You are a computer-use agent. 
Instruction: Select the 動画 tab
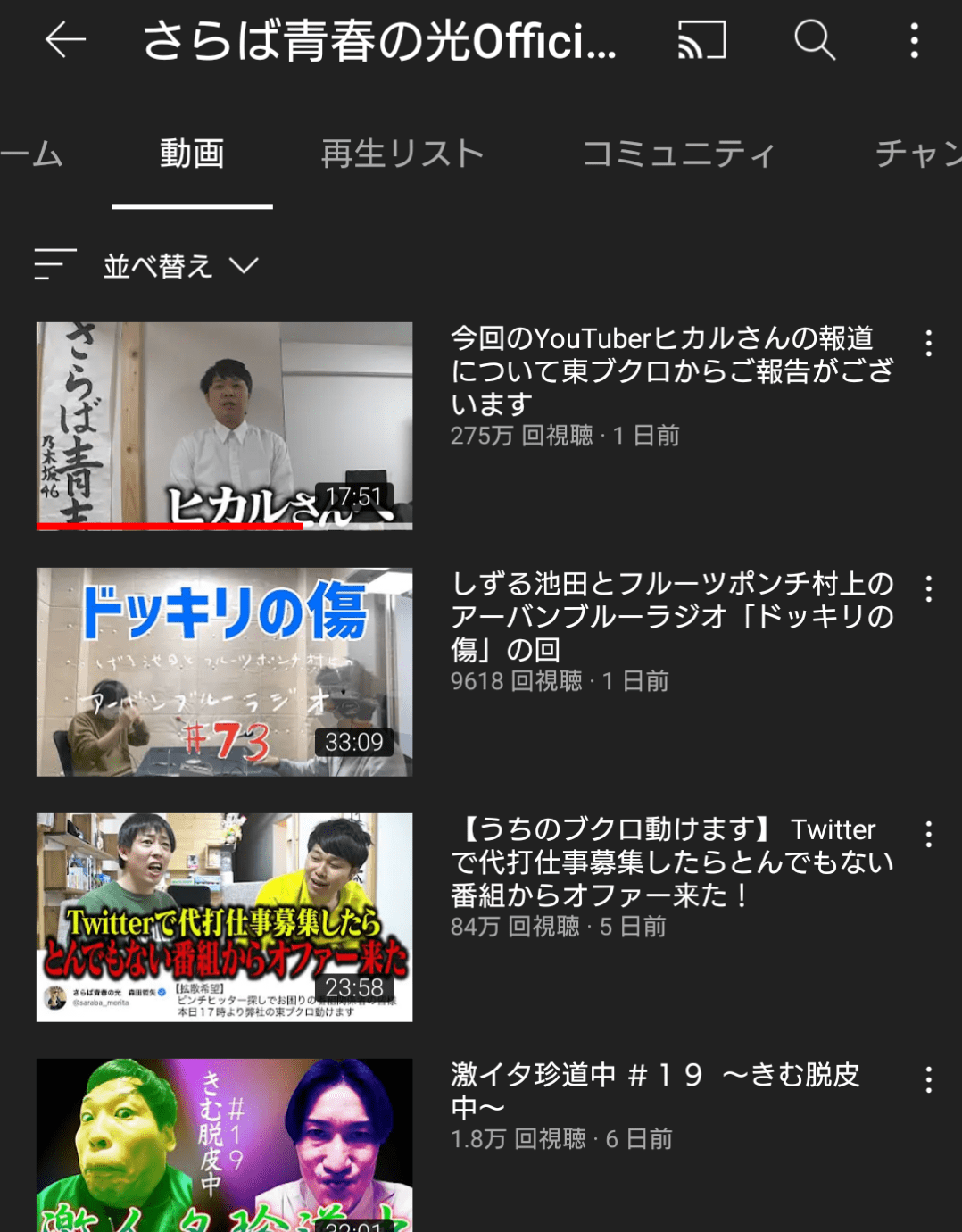[192, 154]
